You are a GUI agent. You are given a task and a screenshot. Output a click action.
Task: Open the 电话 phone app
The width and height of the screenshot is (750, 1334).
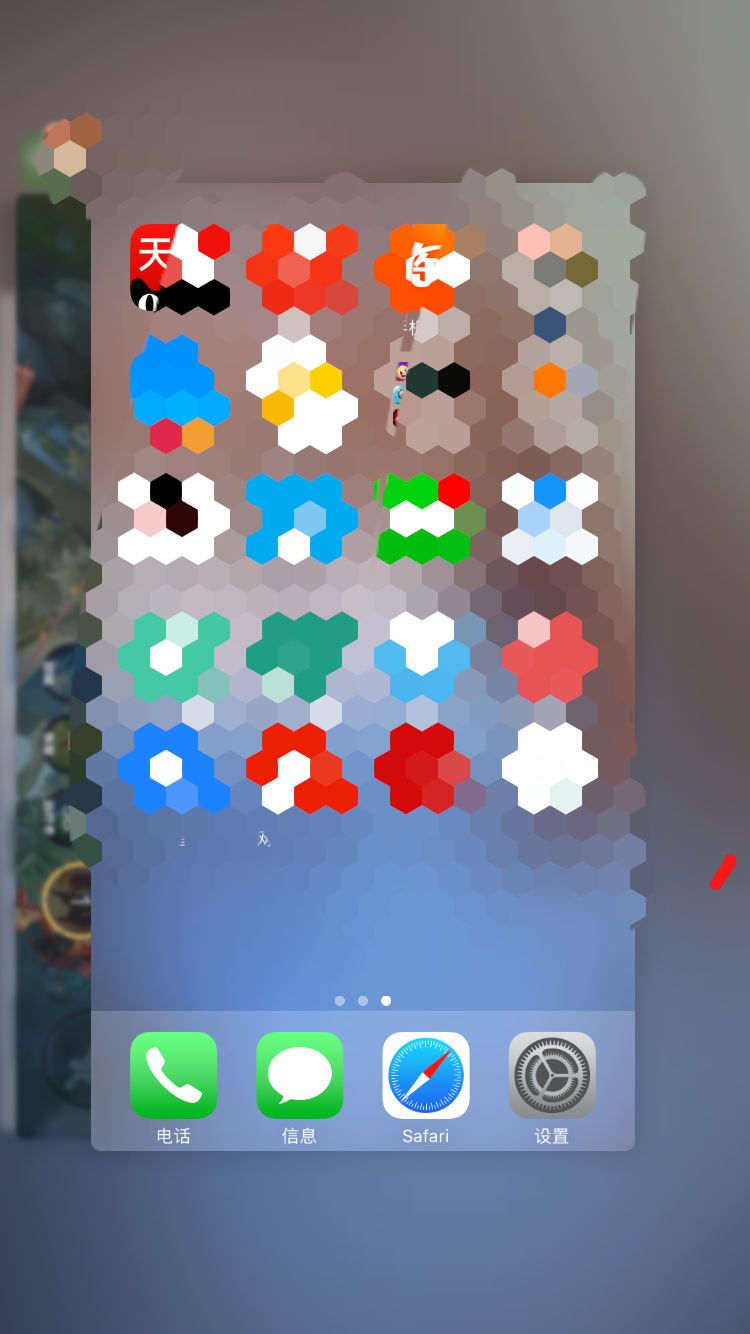coord(173,1075)
